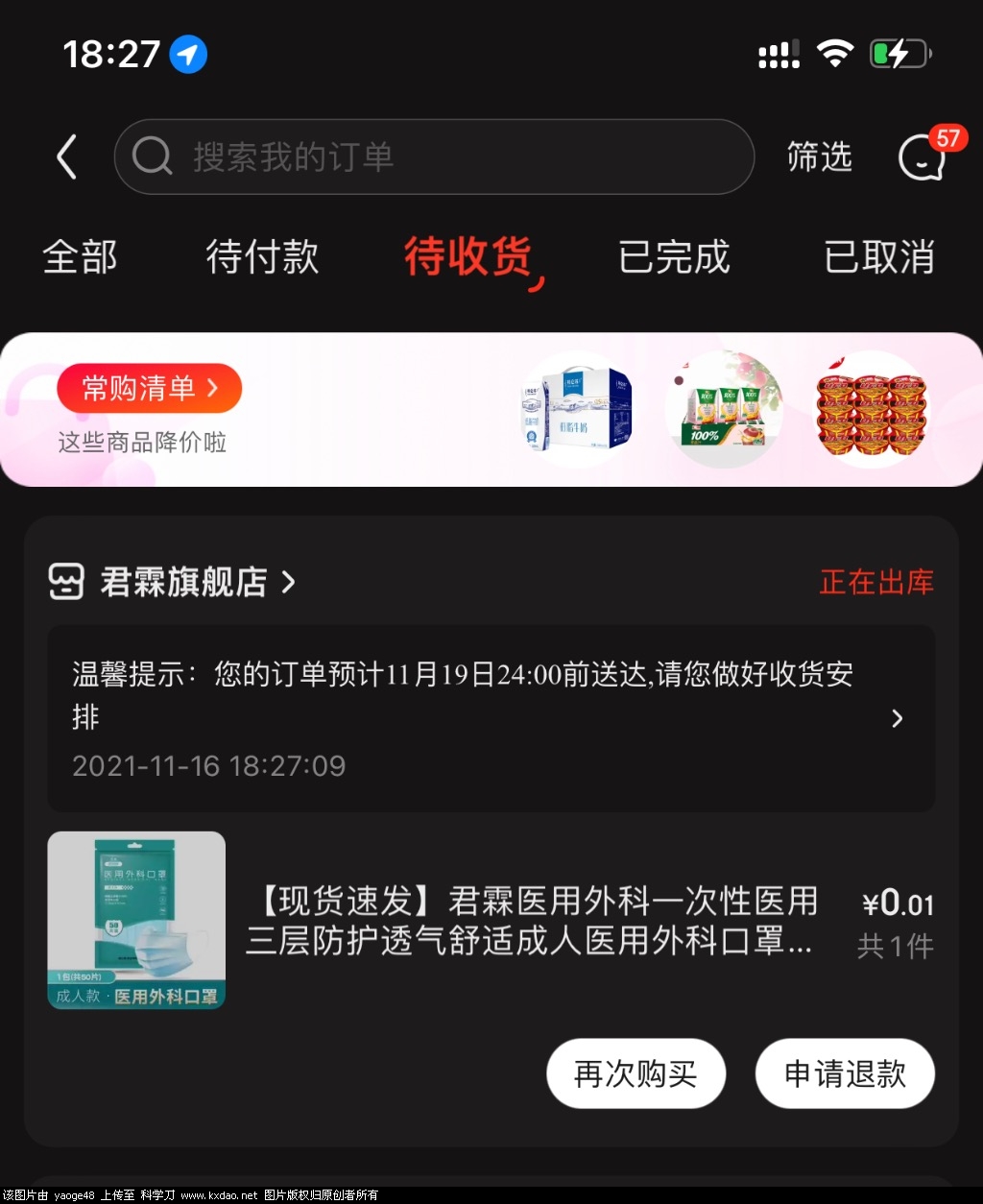Open the 君霖医用外科口罩 product image

point(136,920)
